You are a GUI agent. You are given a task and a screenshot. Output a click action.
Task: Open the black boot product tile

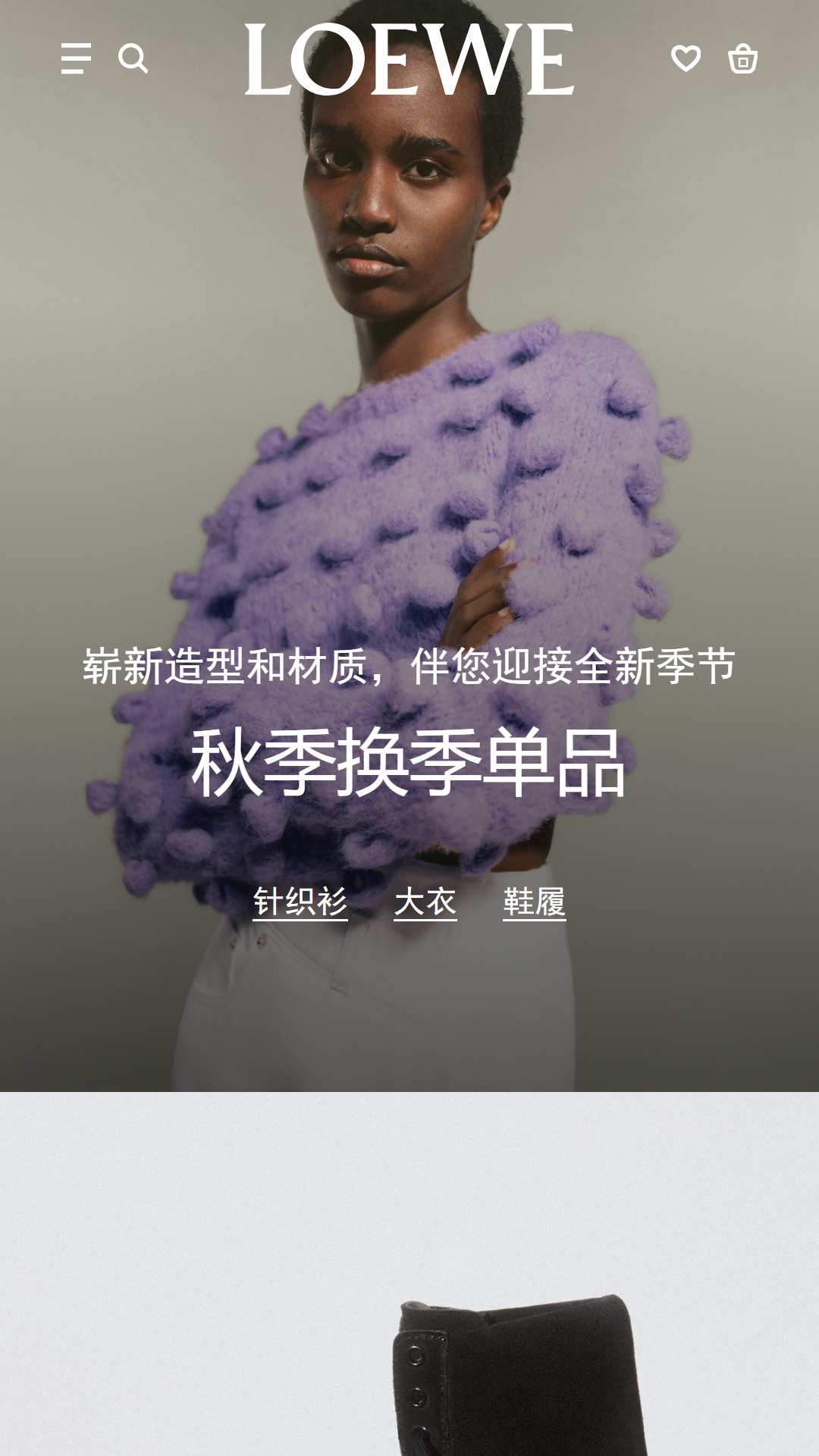409,1274
